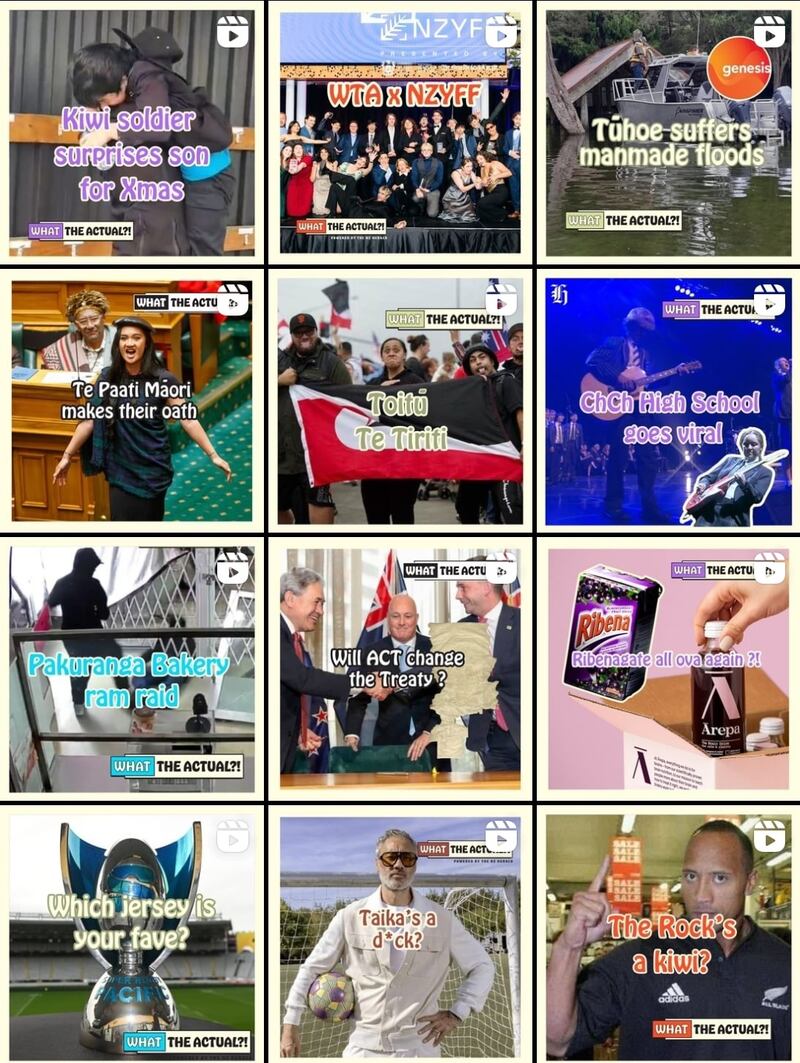View the 'Ribenagate all ova again?!' reel
Screen dimensions: 800x1063
668,668
